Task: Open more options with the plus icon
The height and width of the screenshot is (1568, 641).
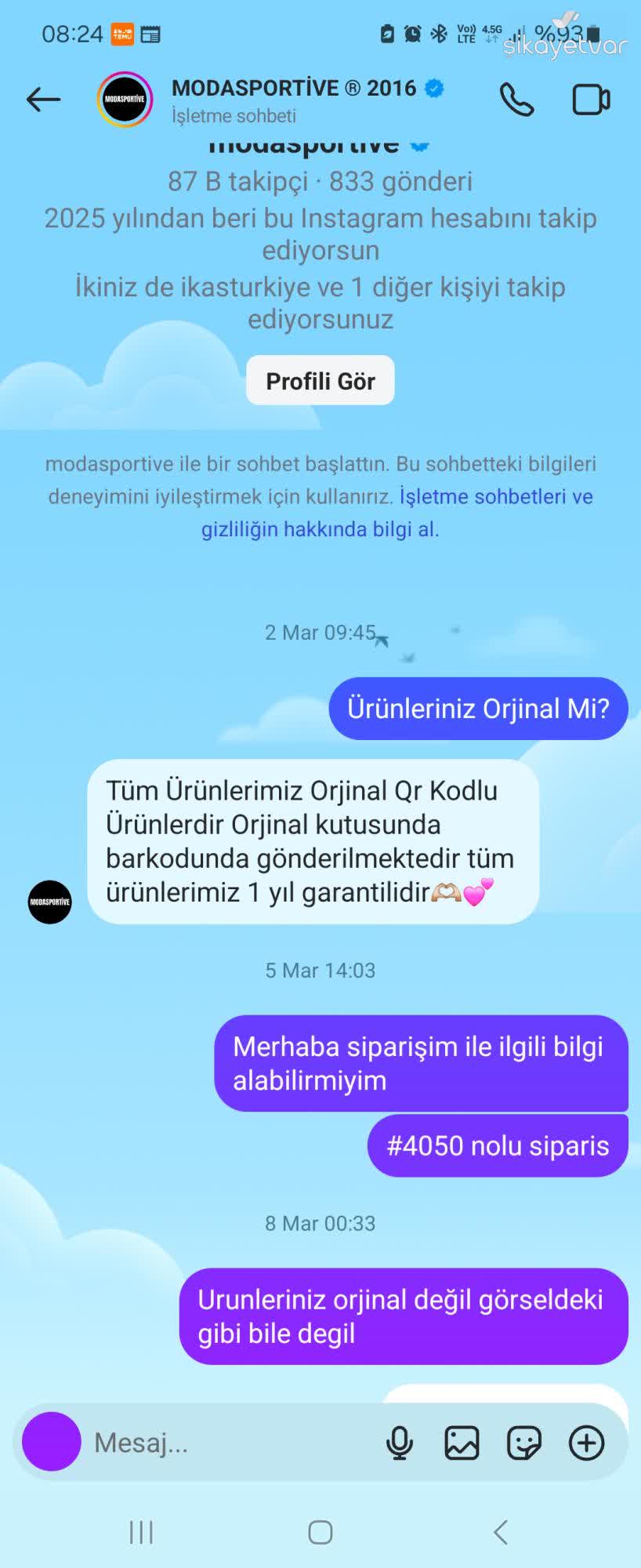Action: (x=586, y=1443)
